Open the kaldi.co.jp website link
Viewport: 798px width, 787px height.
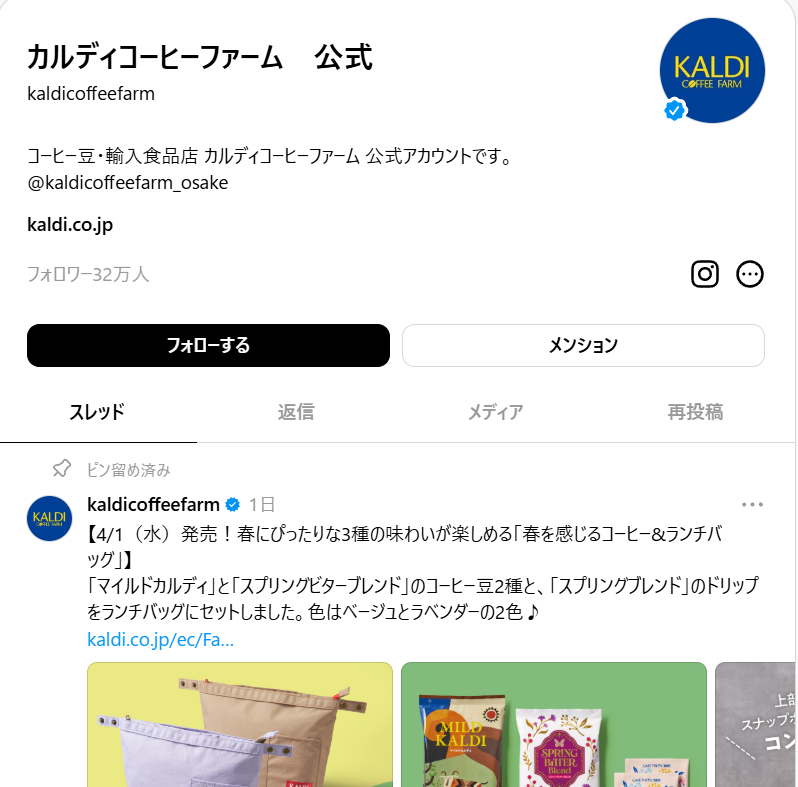70,224
